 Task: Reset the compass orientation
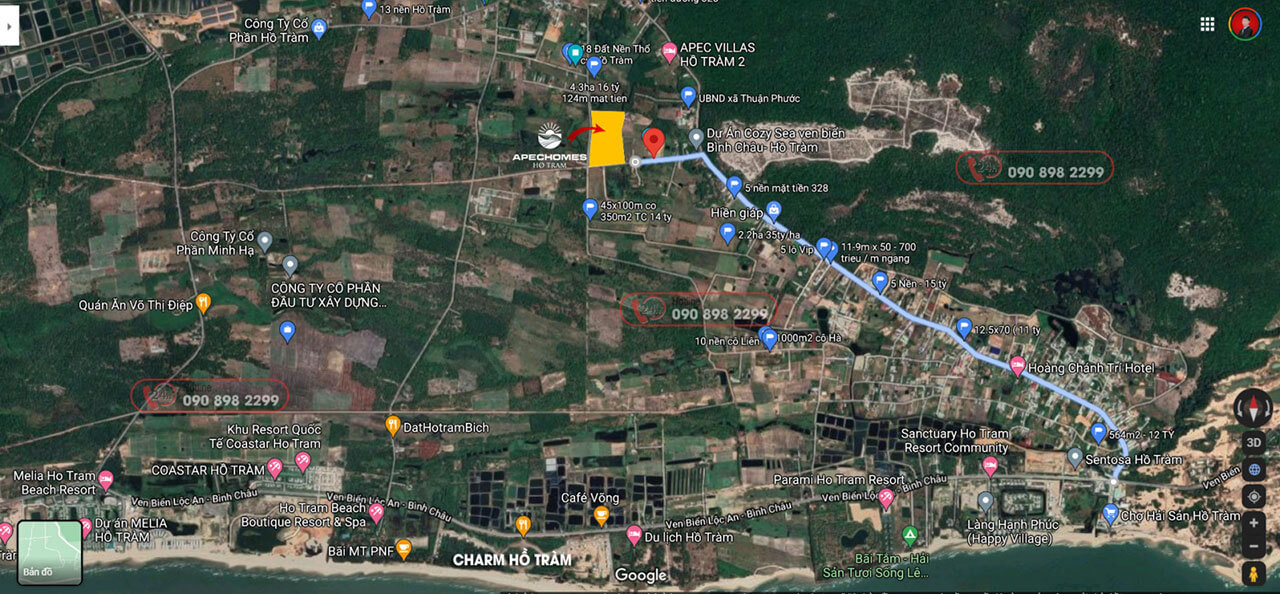pyautogui.click(x=1253, y=408)
